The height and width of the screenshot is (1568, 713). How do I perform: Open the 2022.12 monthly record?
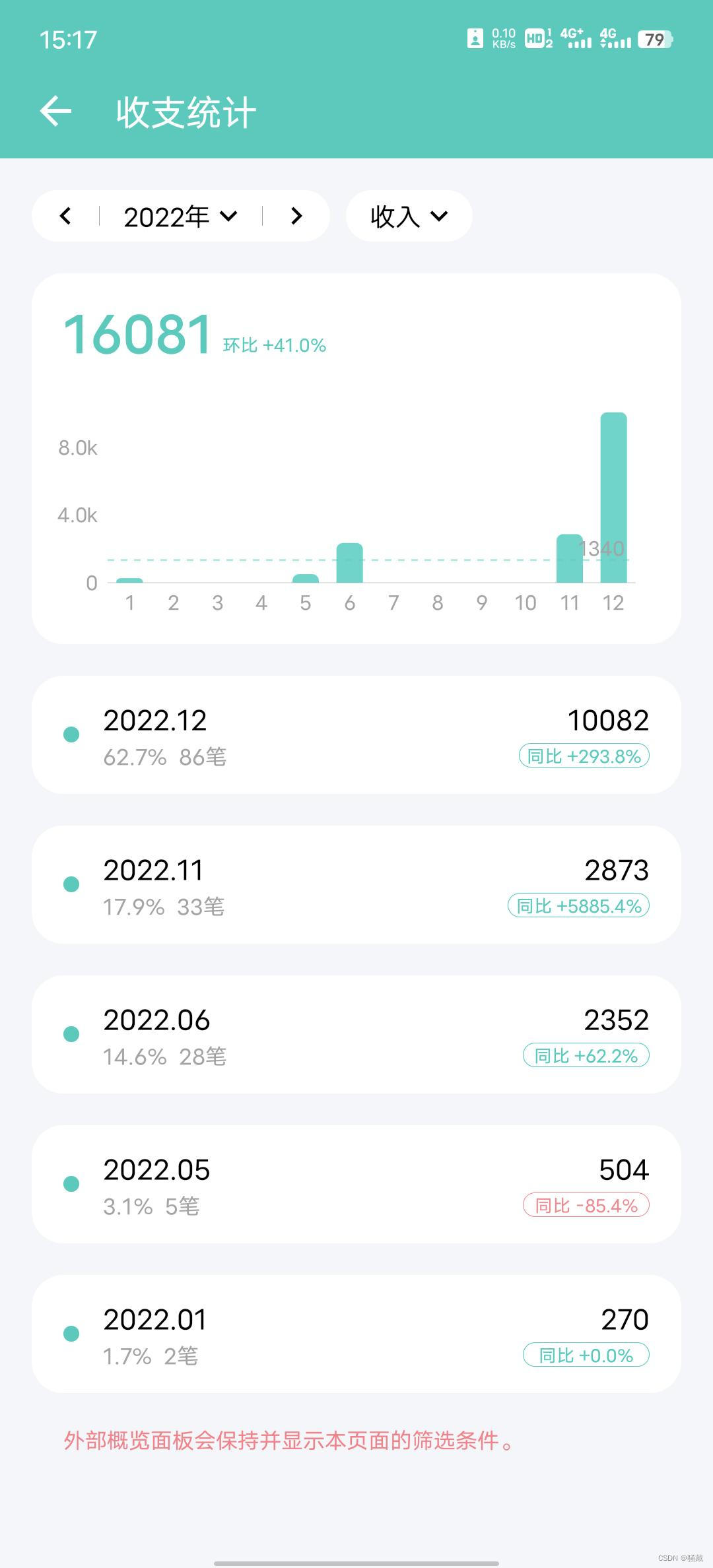(356, 735)
